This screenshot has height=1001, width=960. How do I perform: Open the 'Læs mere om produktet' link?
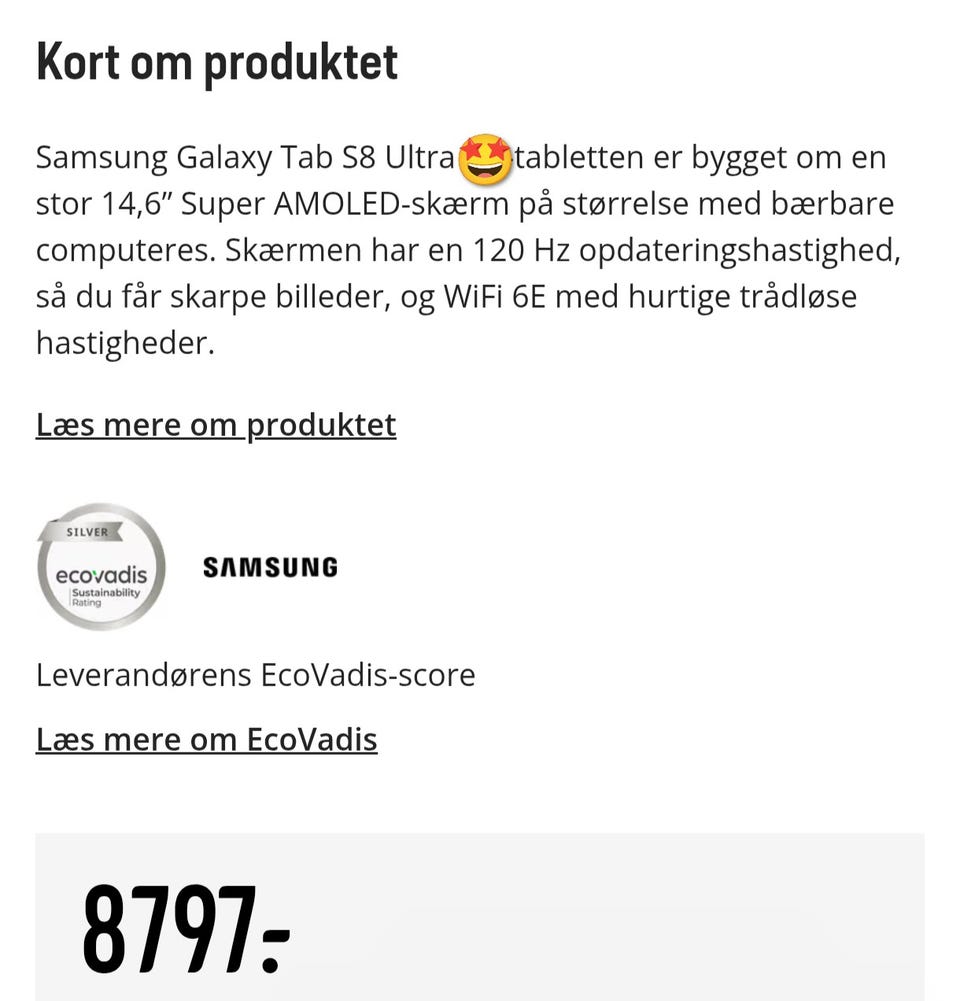pyautogui.click(x=215, y=424)
